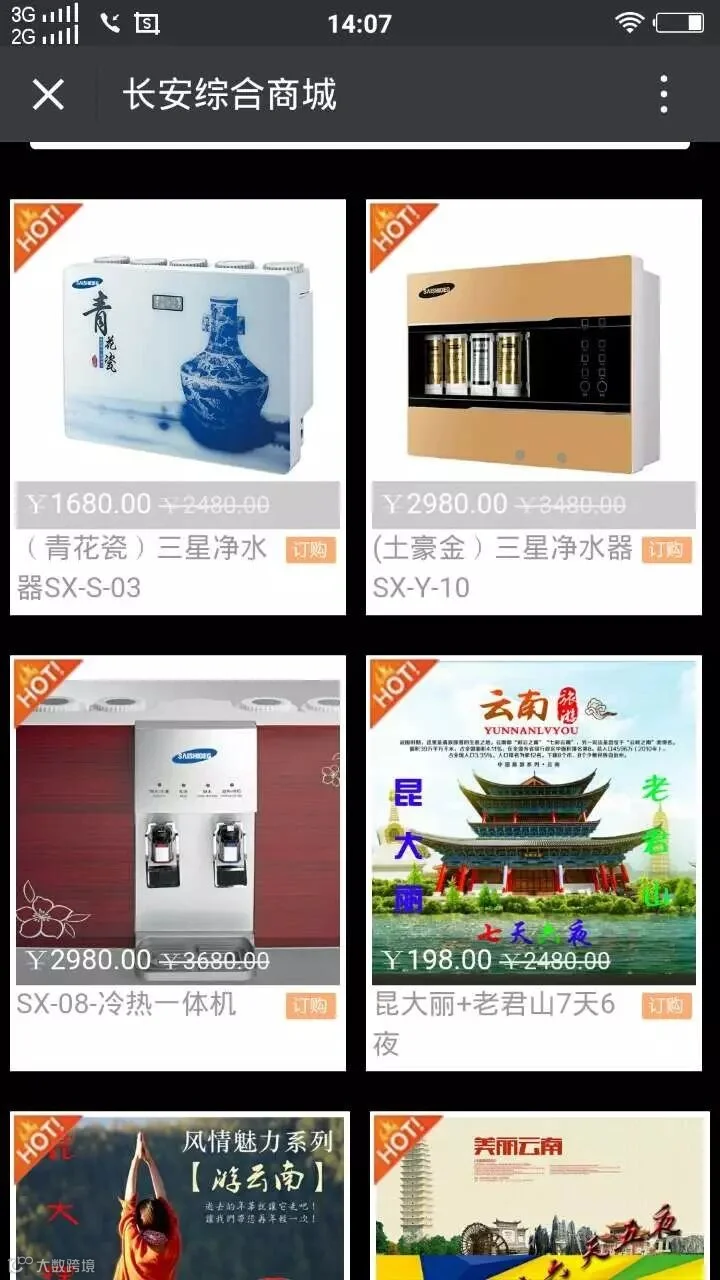Tap 订购 for 昆大丽+老君山7天6夜
720x1280 pixels.
click(667, 1005)
